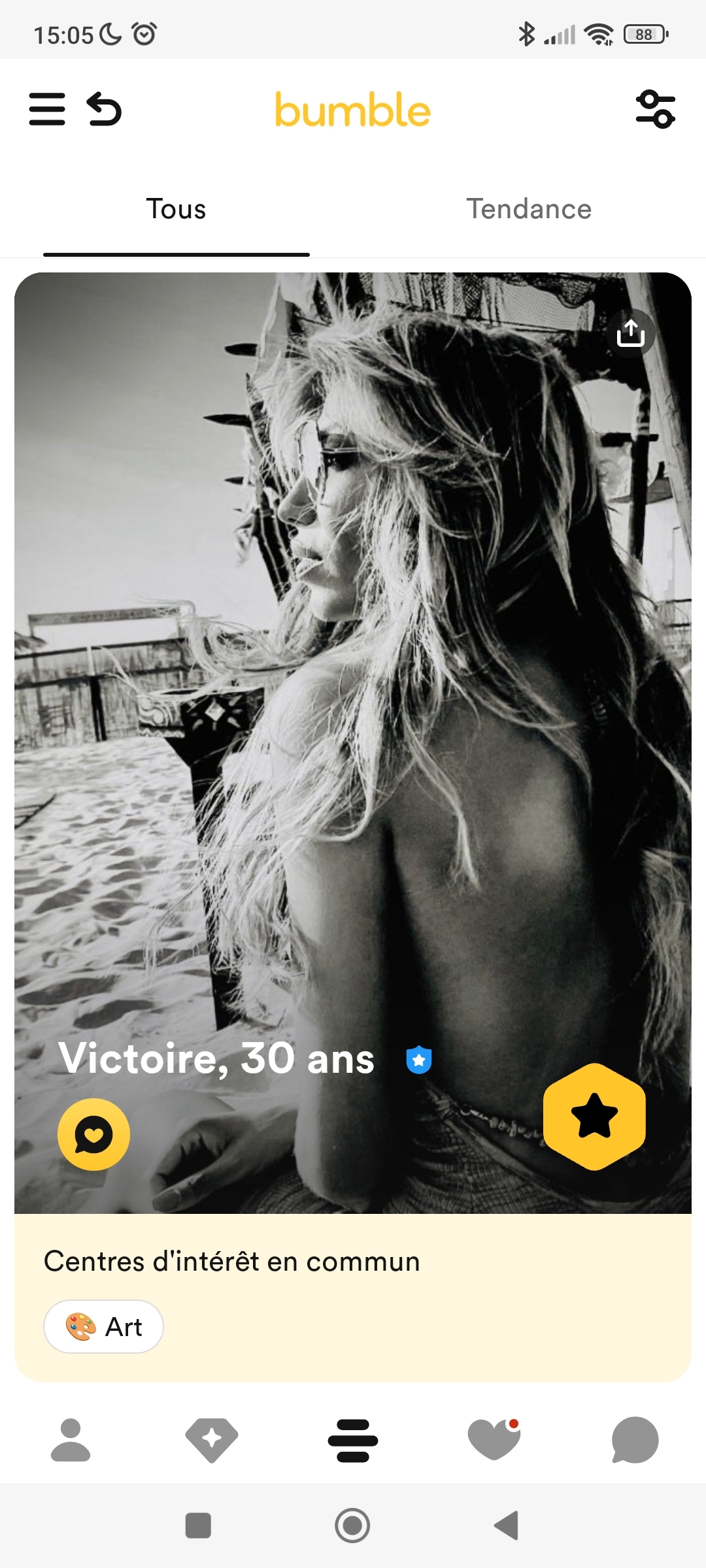Image resolution: width=706 pixels, height=1568 pixels.
Task: Switch to the Tous tab
Action: point(176,210)
